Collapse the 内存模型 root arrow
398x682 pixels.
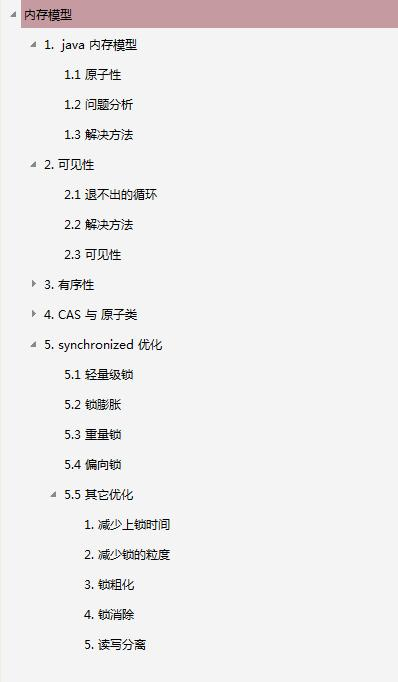tap(13, 14)
